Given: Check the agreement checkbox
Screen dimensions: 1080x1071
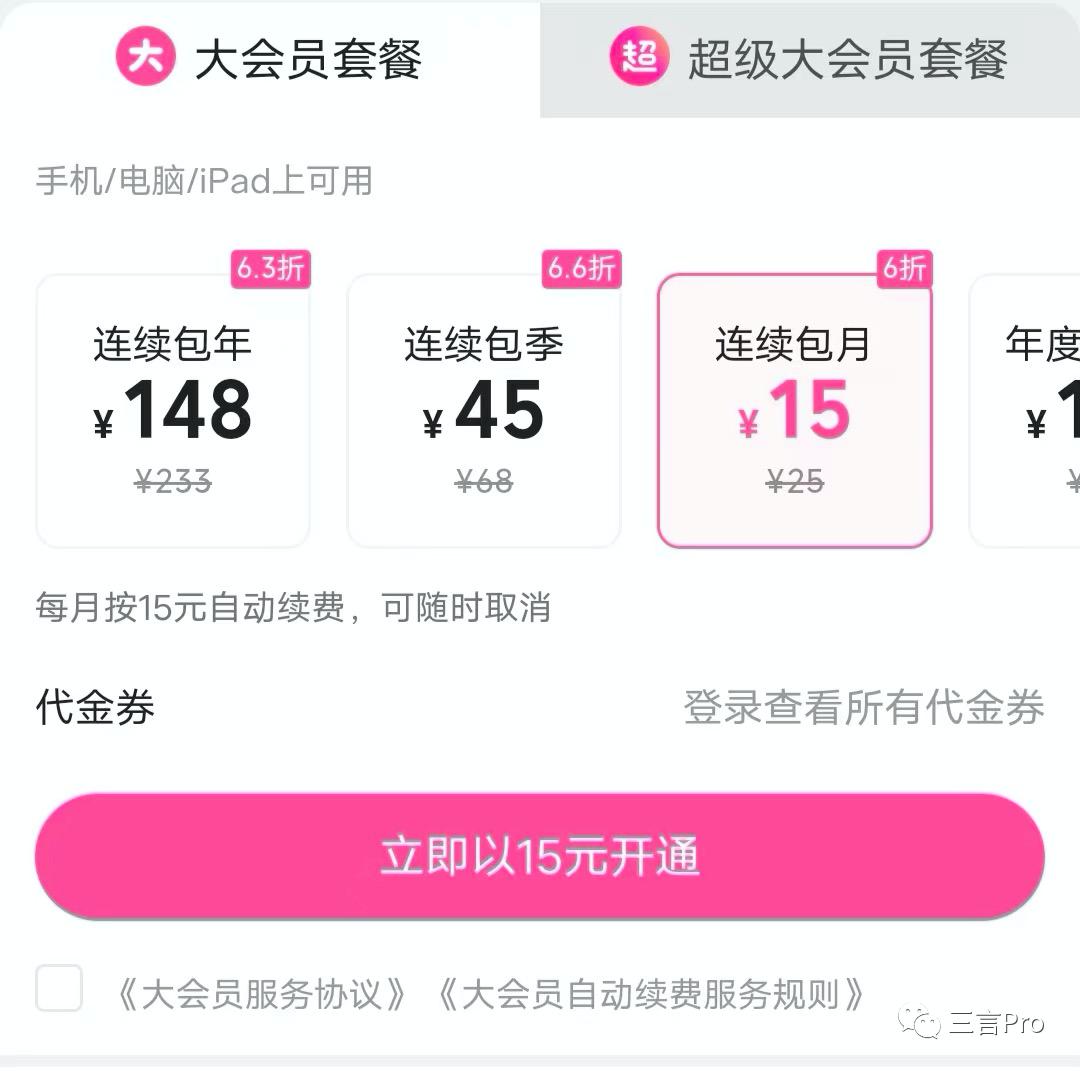Looking at the screenshot, I should 59,988.
